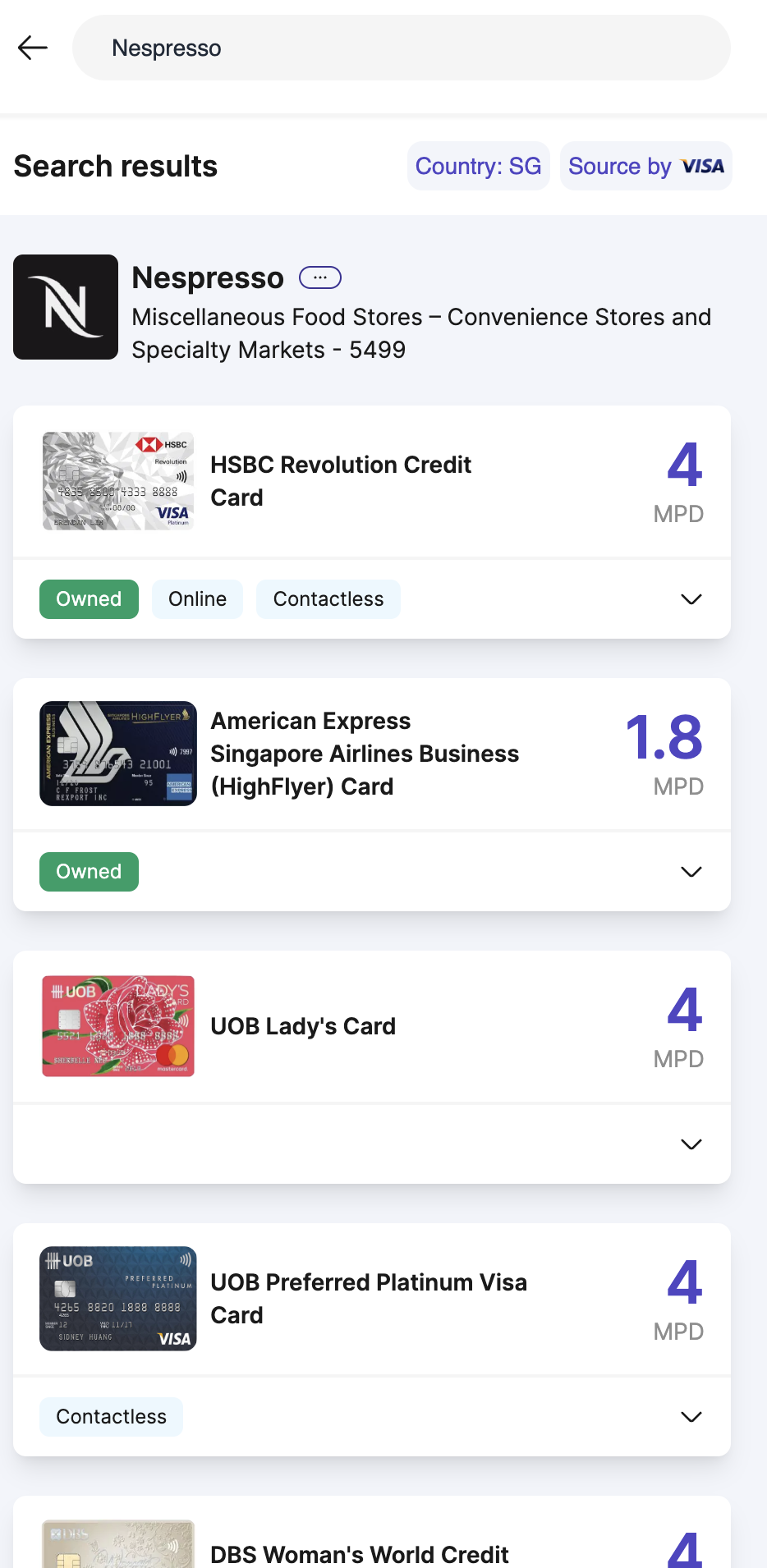The image size is (767, 1568).
Task: Open the Country: SG filter chip
Action: pos(478,166)
